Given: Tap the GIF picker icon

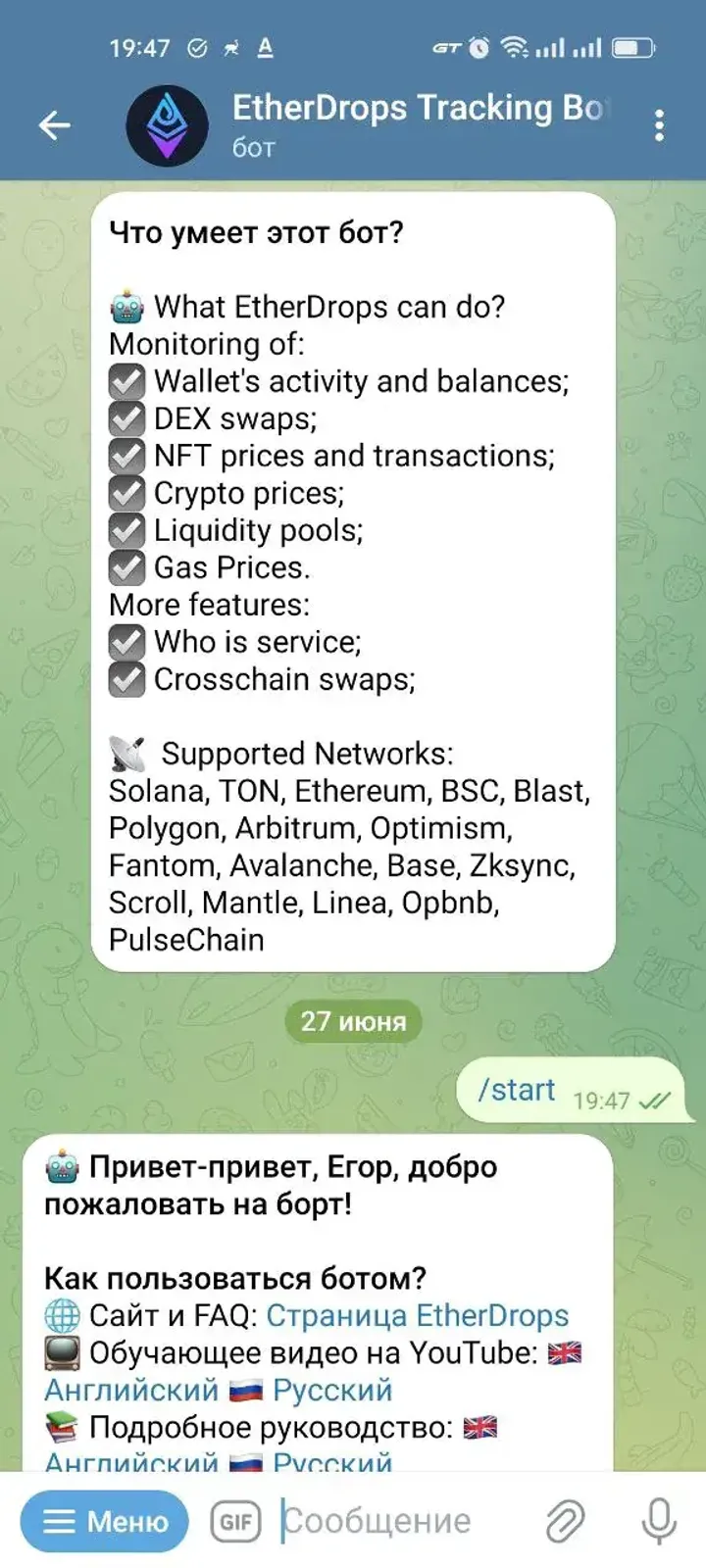Looking at the screenshot, I should 235,1521.
